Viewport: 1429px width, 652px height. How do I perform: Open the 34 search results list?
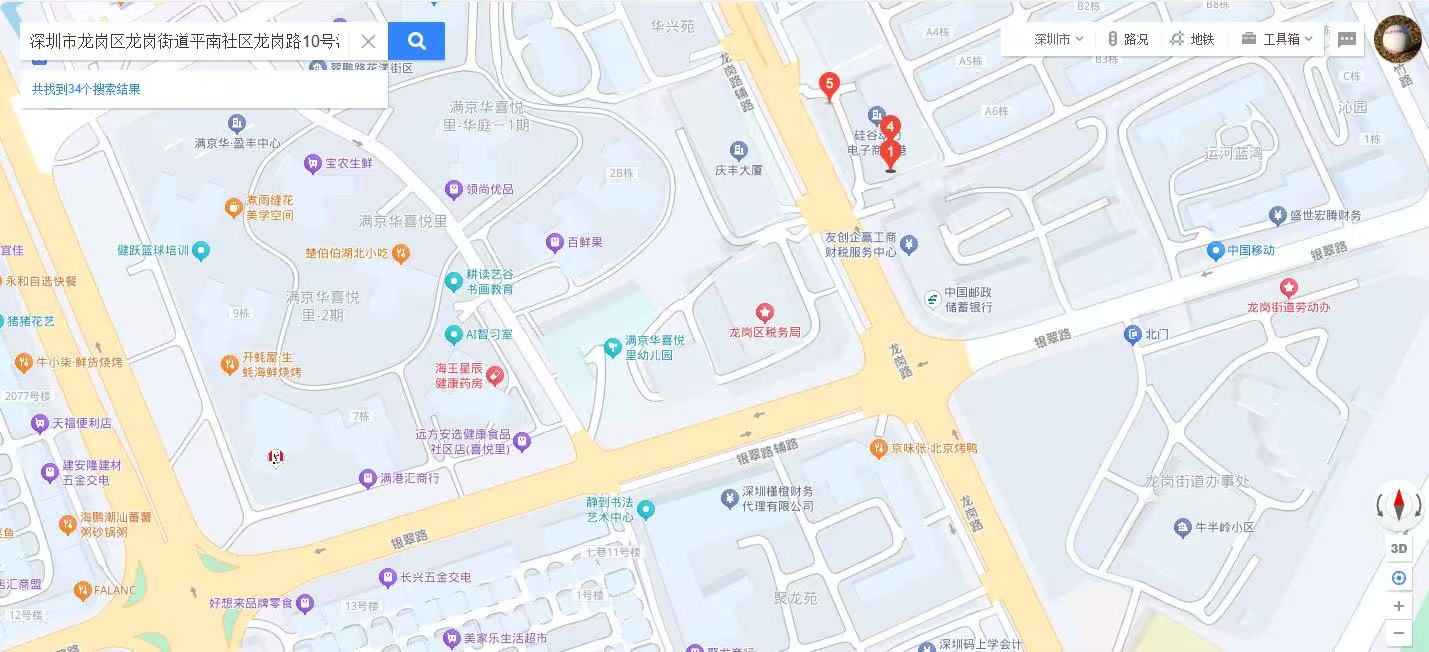[x=86, y=89]
